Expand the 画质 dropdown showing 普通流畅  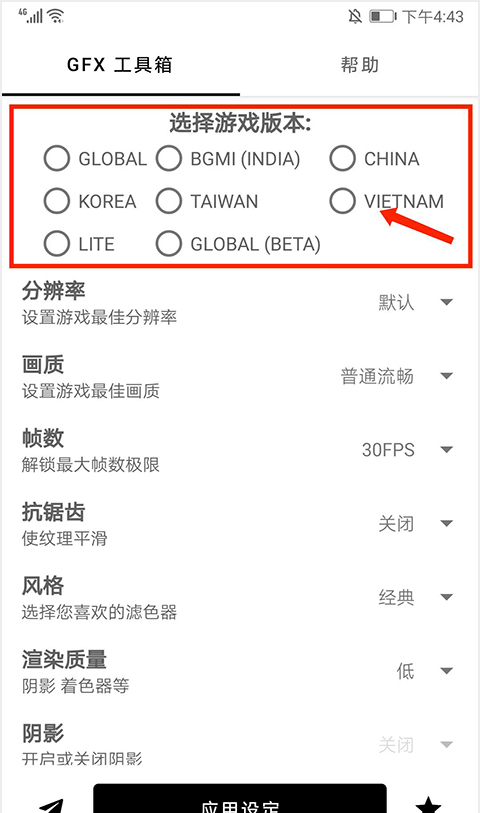(397, 376)
